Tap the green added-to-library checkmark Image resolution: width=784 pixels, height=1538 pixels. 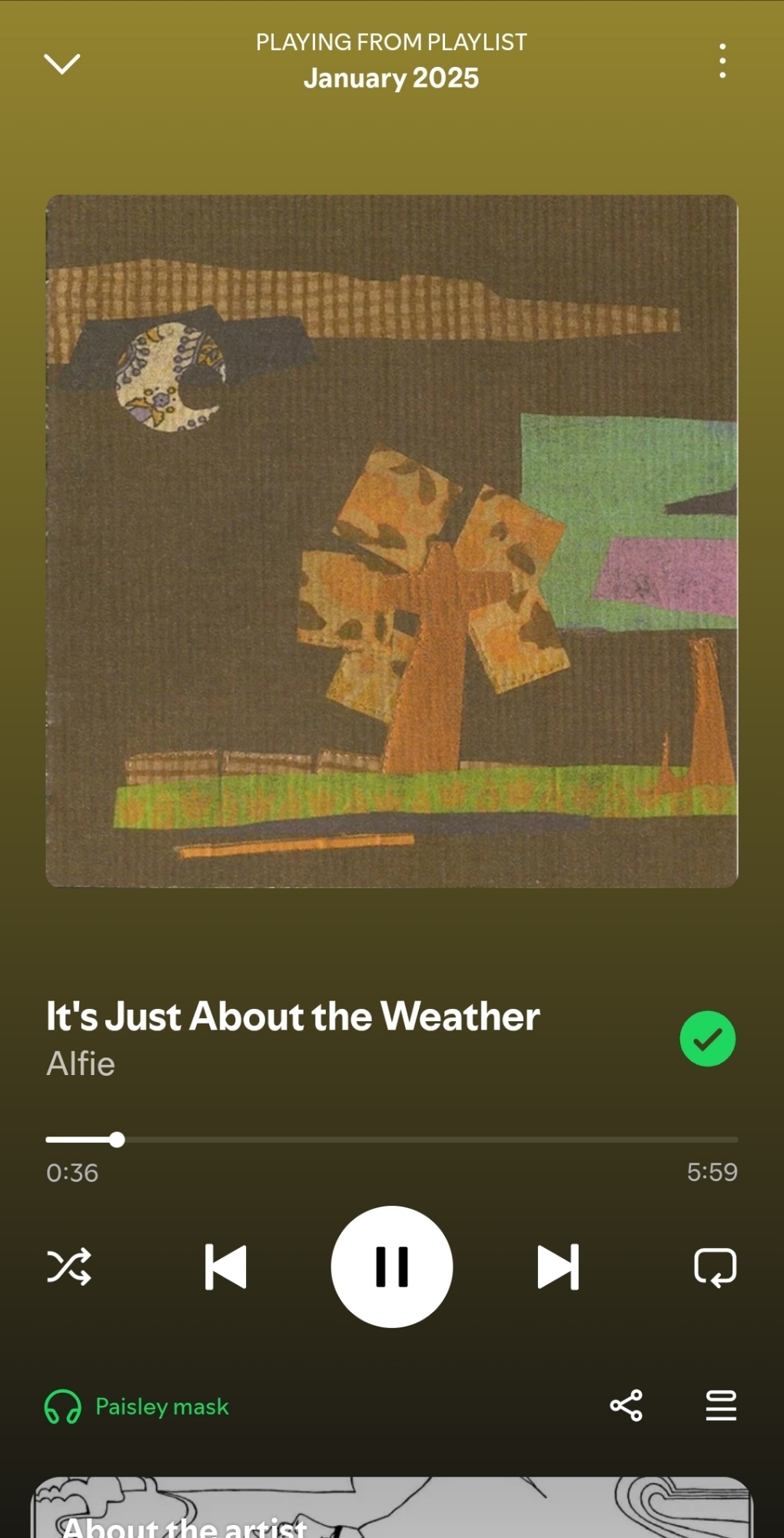(x=707, y=1039)
